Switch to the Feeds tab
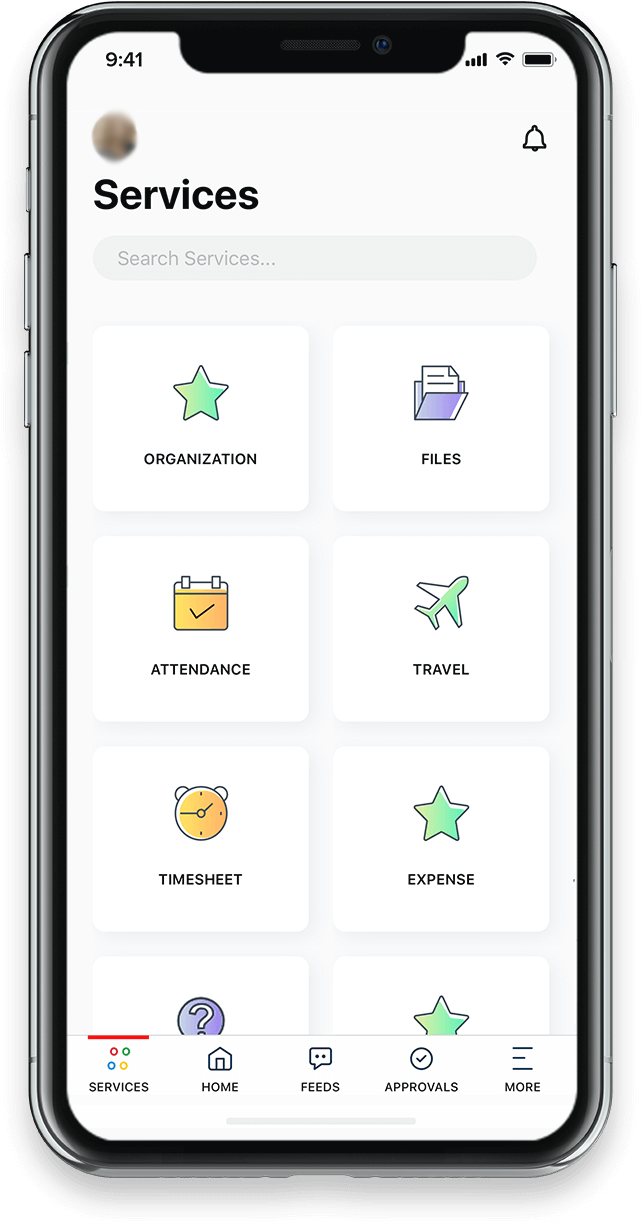The height and width of the screenshot is (1222, 641). point(320,1069)
